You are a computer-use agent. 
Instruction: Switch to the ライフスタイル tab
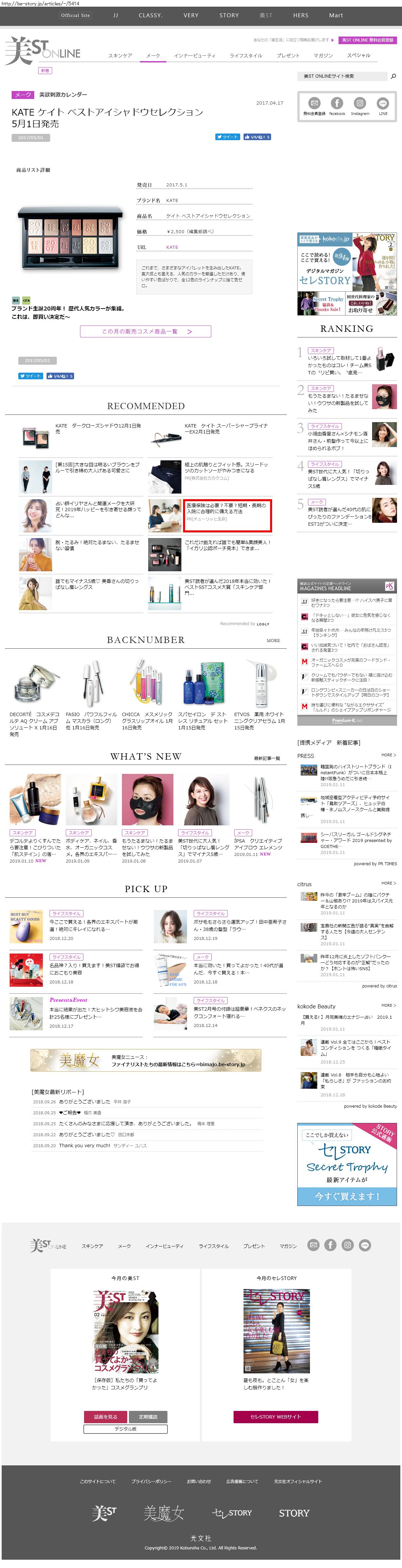(x=246, y=55)
